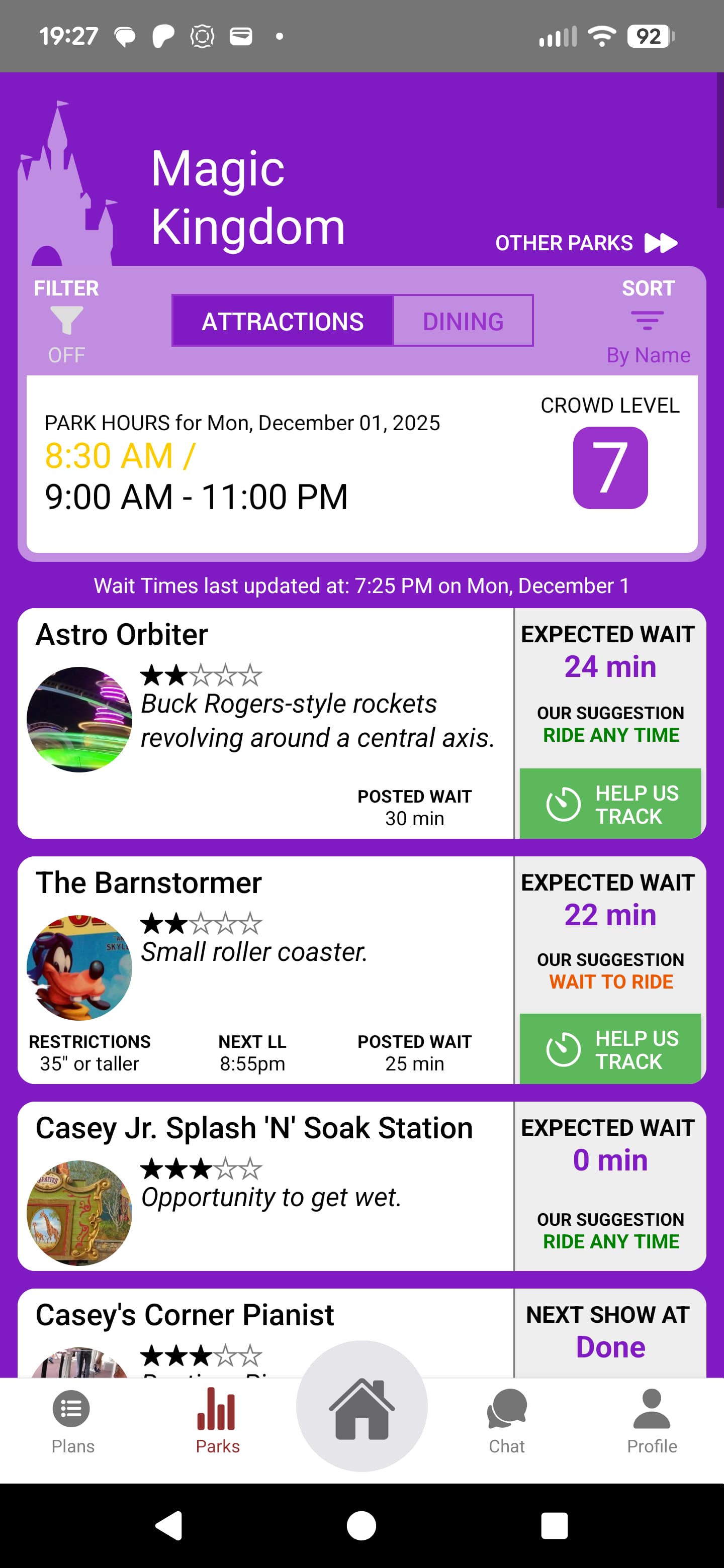Switch to the Dining tab
Viewport: 724px width, 1568px height.
click(463, 321)
